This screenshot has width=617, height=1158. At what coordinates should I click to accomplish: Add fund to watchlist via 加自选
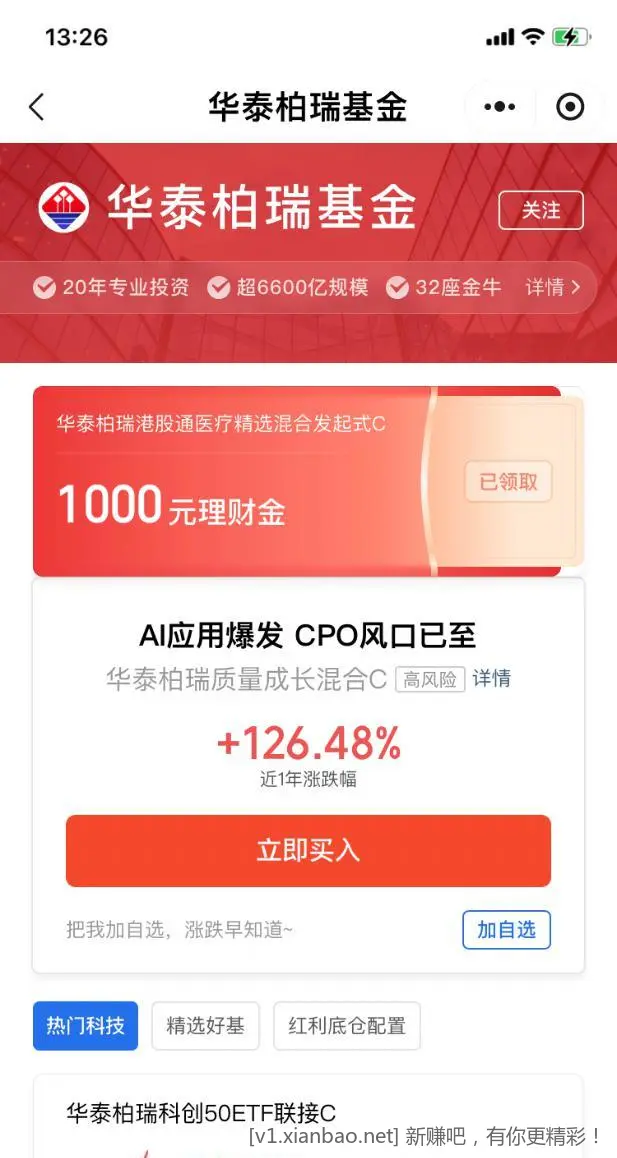click(506, 930)
